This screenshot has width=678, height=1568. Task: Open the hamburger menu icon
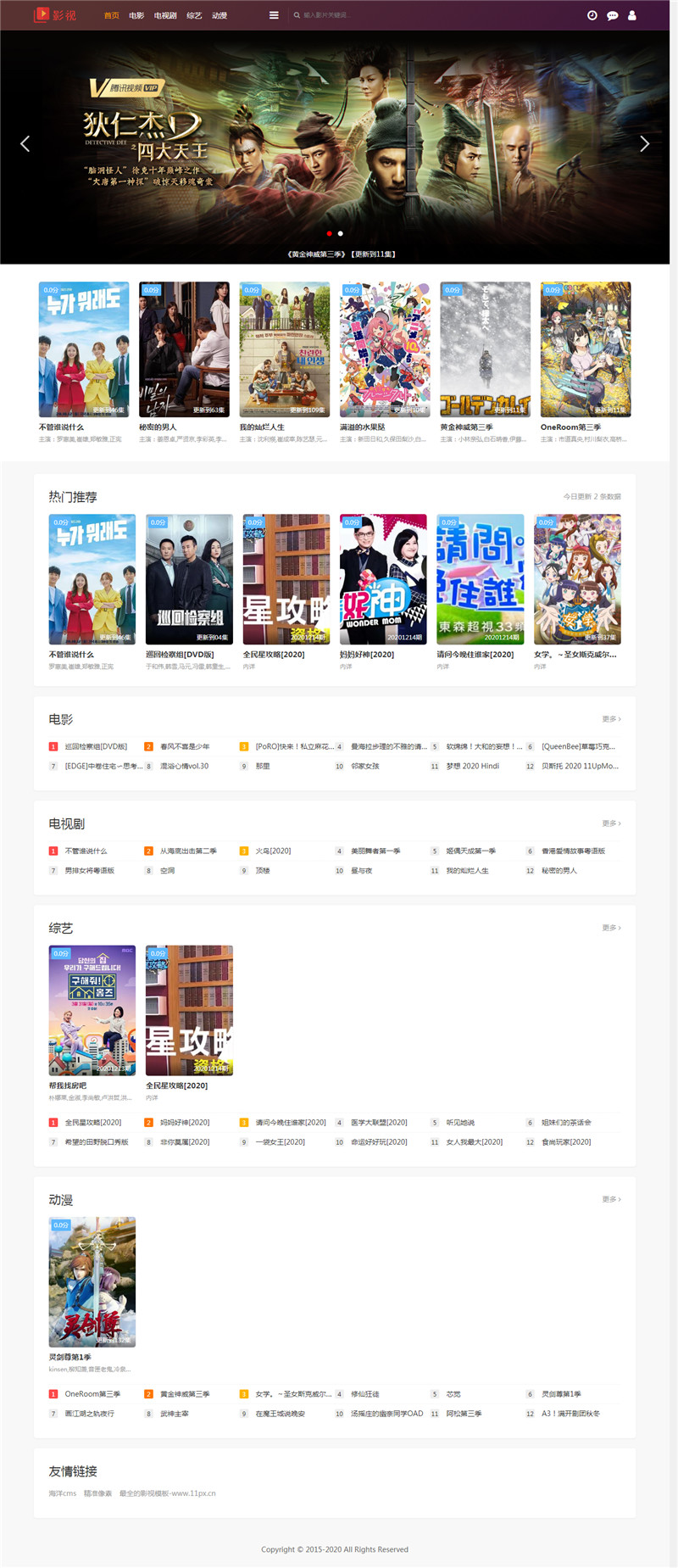click(x=273, y=14)
